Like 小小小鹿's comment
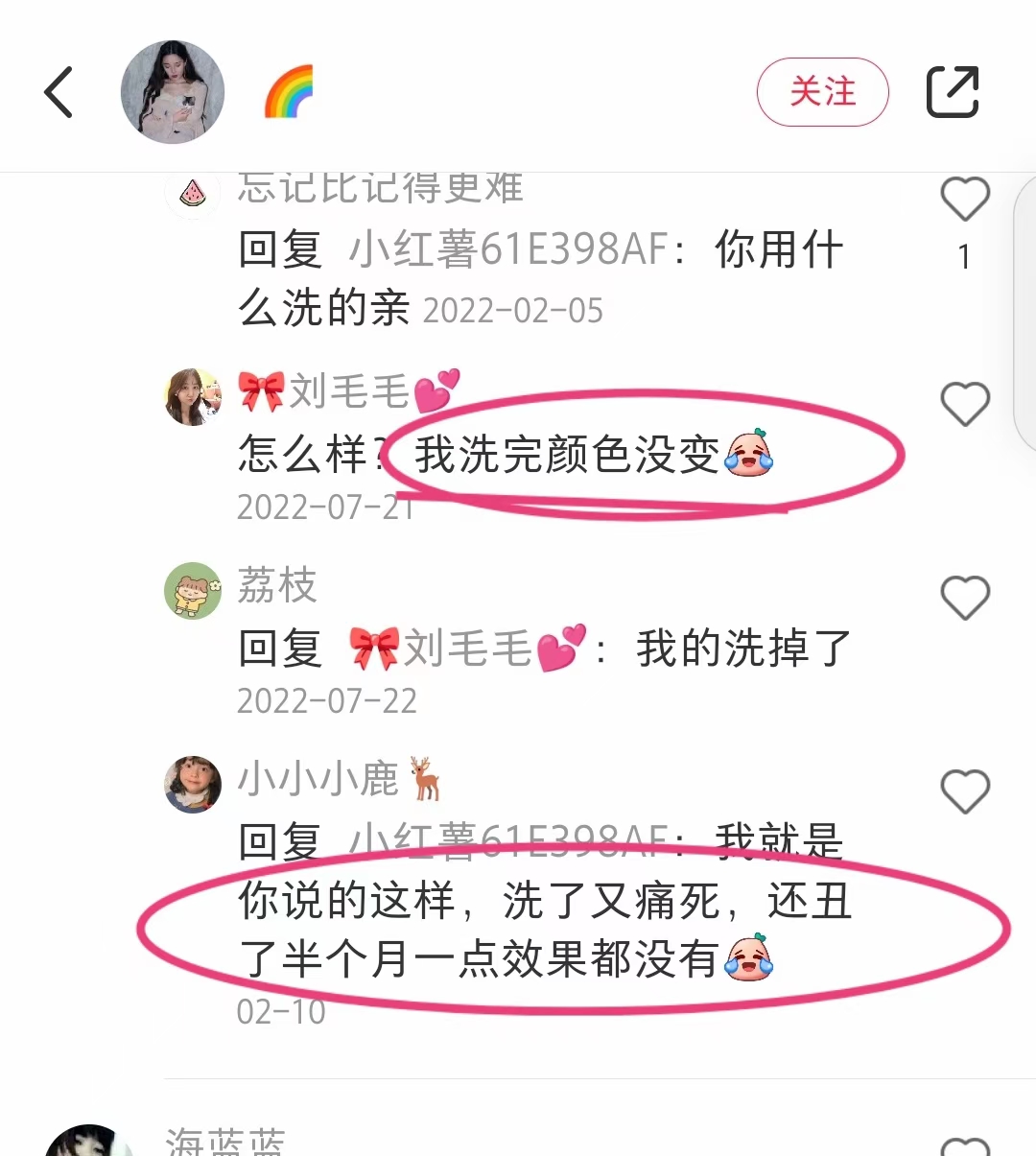The height and width of the screenshot is (1156, 1036). (x=964, y=791)
